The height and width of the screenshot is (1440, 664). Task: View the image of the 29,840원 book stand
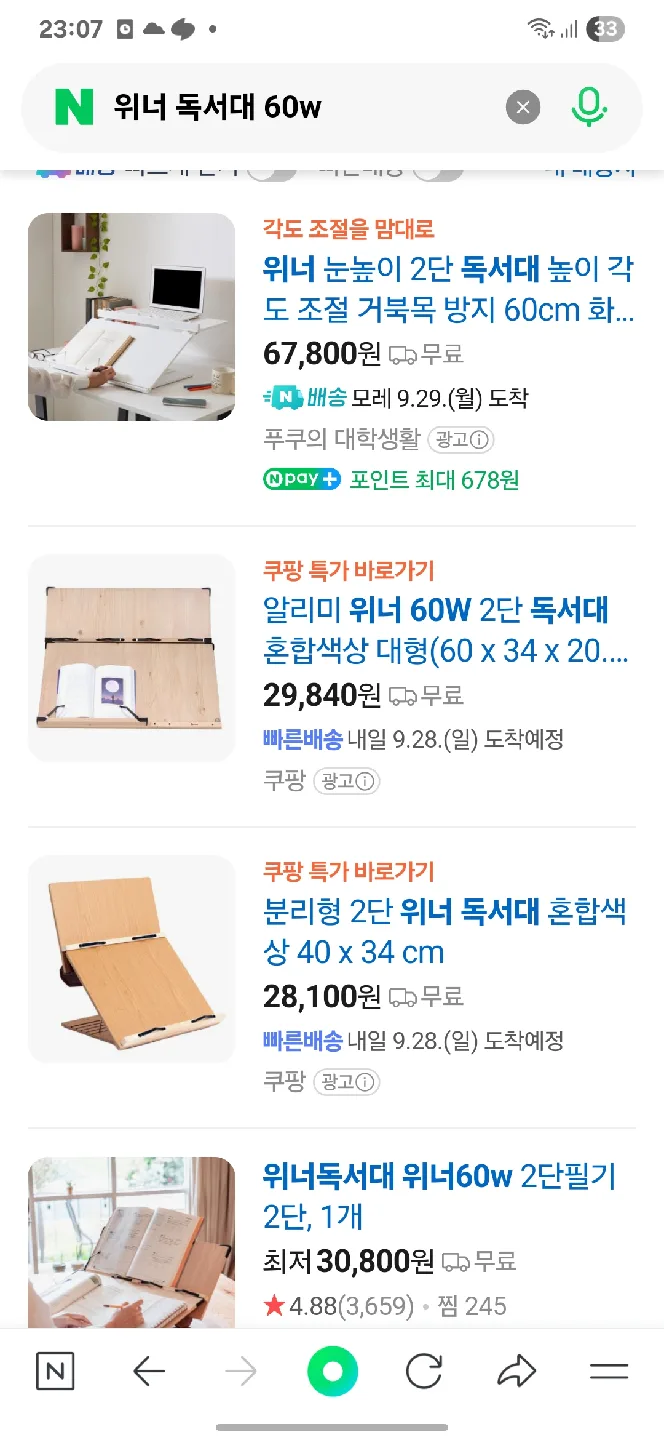point(131,658)
